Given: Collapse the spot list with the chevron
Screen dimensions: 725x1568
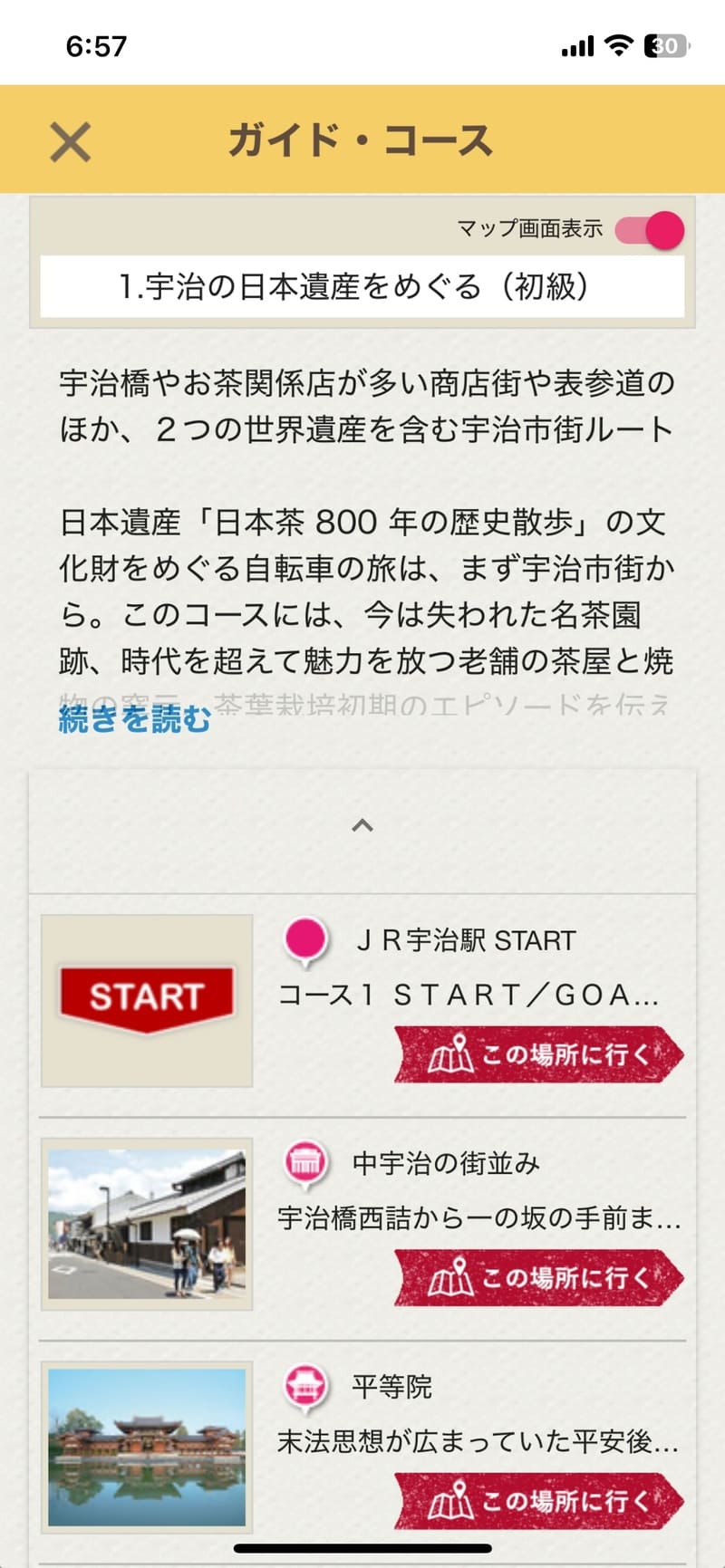Looking at the screenshot, I should (362, 825).
